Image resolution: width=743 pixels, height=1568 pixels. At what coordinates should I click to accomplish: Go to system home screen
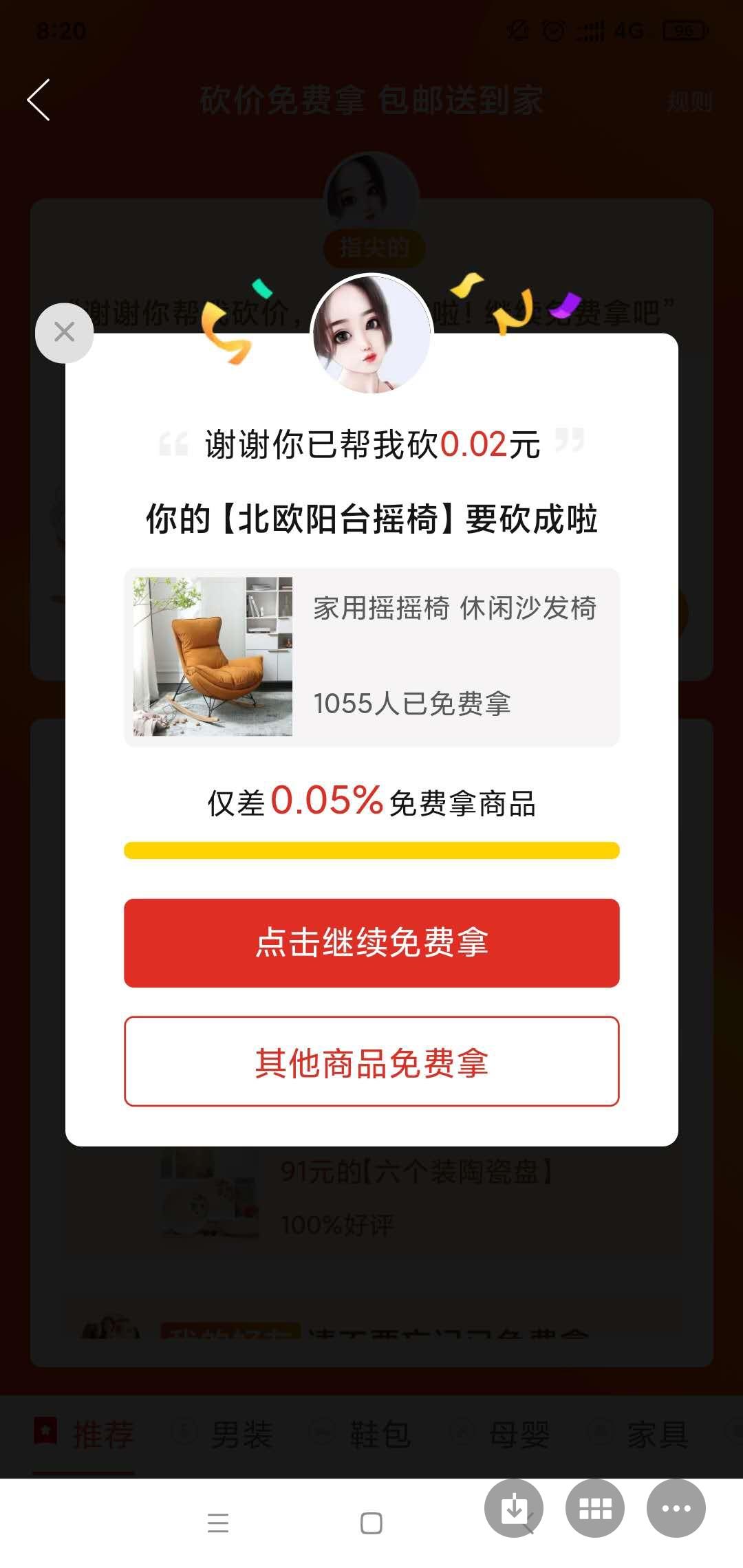point(371,1523)
